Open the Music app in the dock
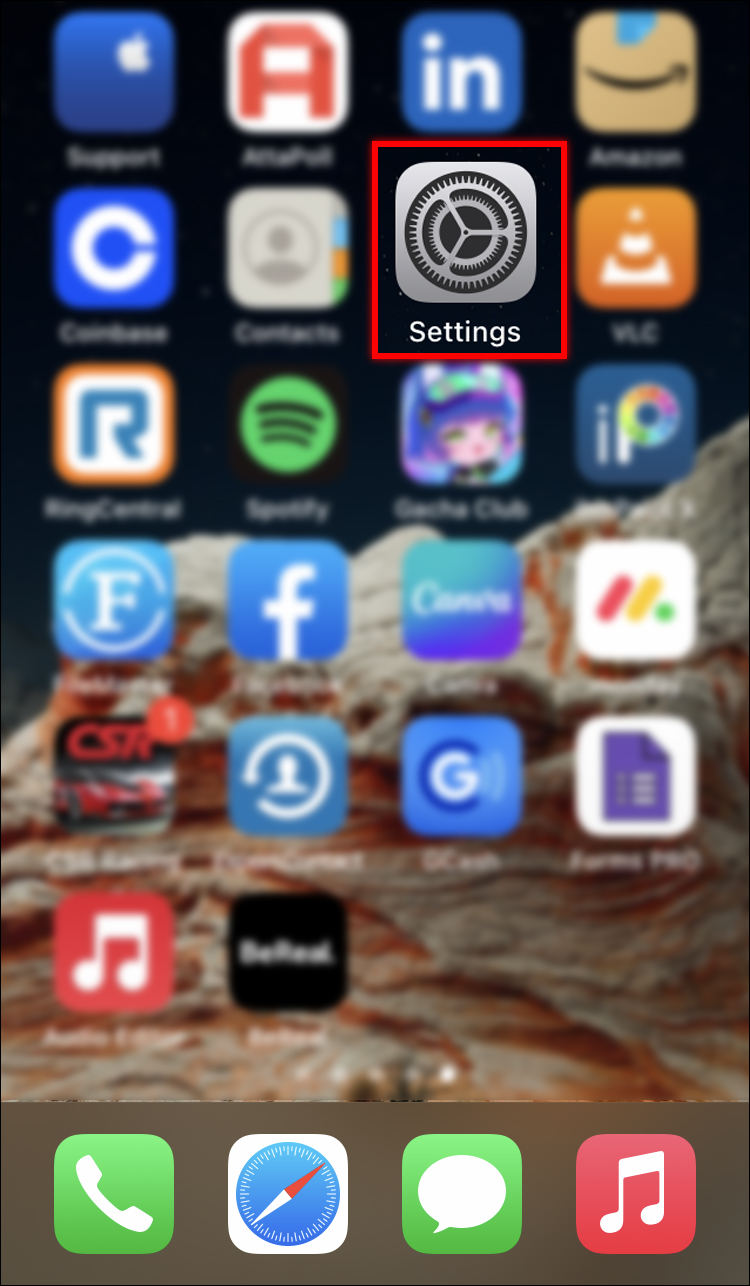The height and width of the screenshot is (1286, 750). point(636,1193)
